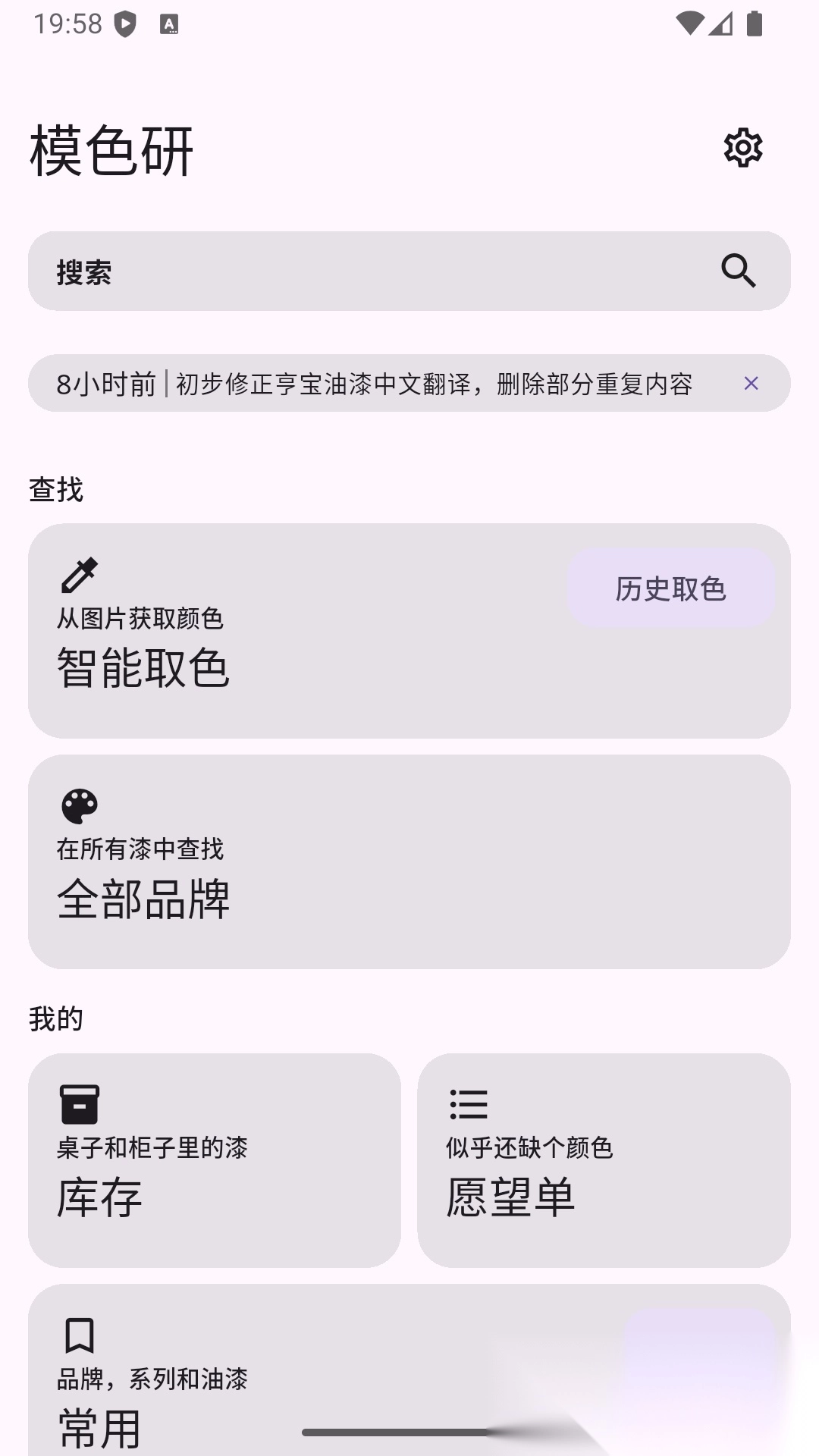Open the 历史取色 panel
The height and width of the screenshot is (1456, 819).
[672, 588]
